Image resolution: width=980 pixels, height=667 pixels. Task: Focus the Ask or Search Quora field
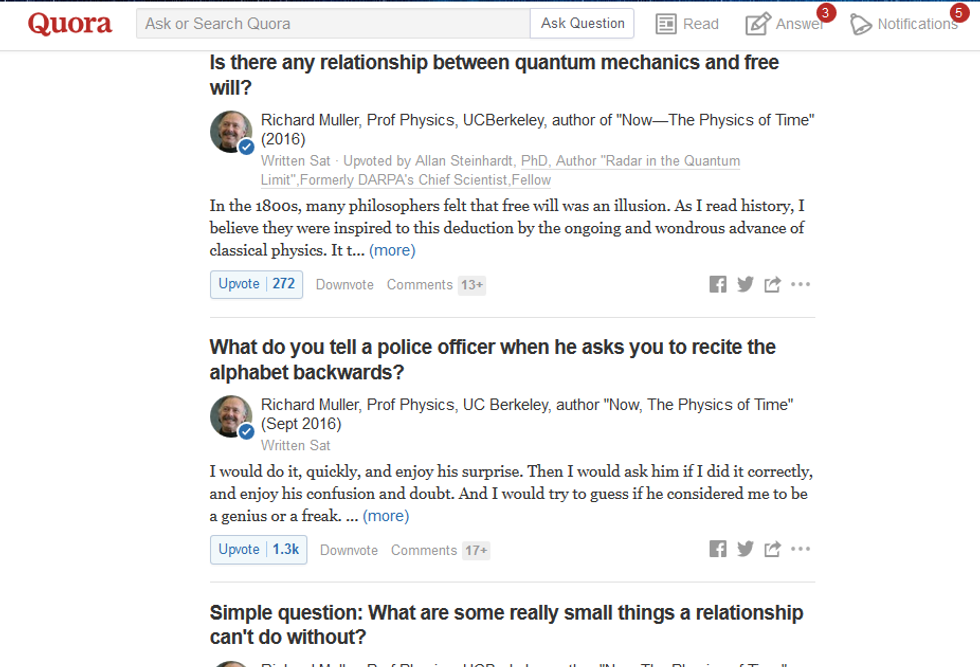[332, 24]
